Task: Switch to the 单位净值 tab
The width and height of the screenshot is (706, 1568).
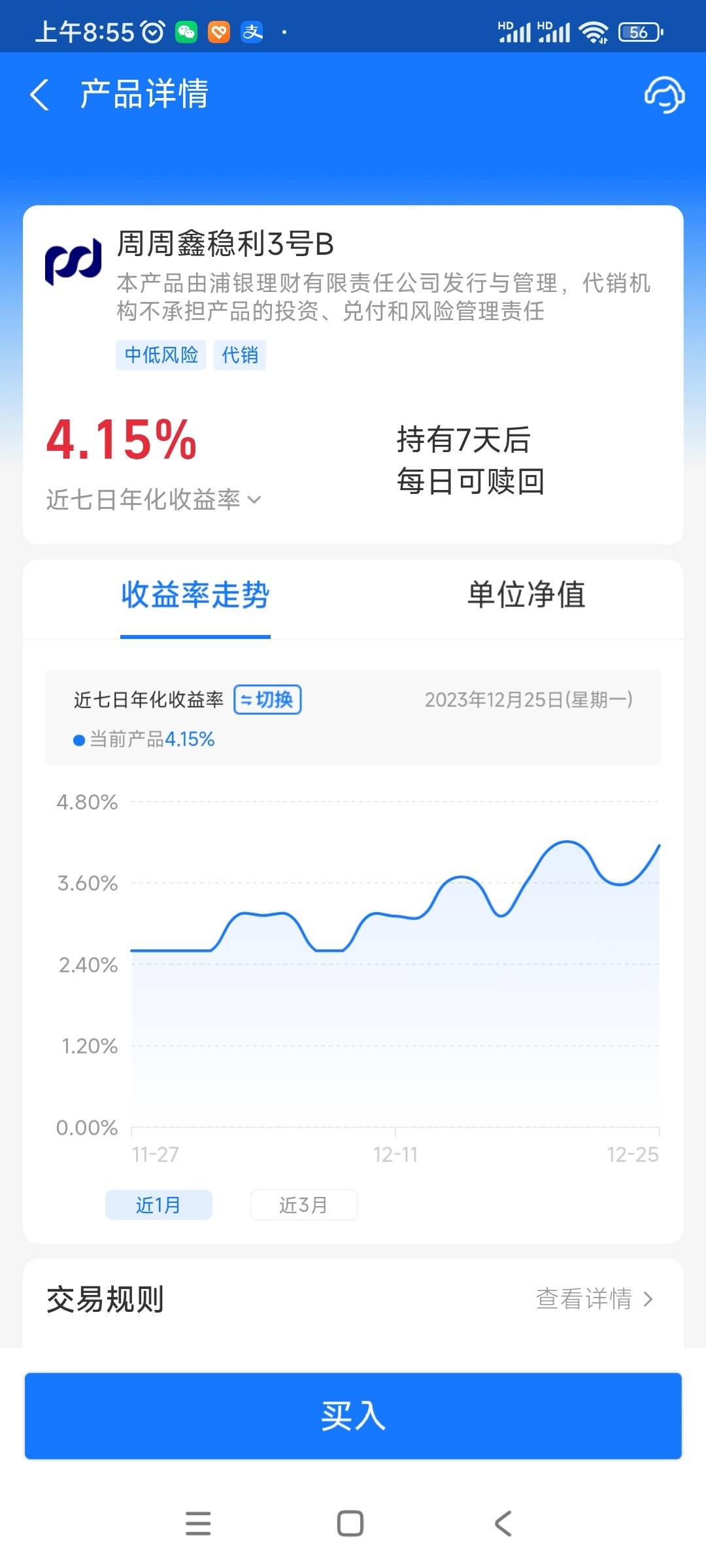Action: [526, 595]
